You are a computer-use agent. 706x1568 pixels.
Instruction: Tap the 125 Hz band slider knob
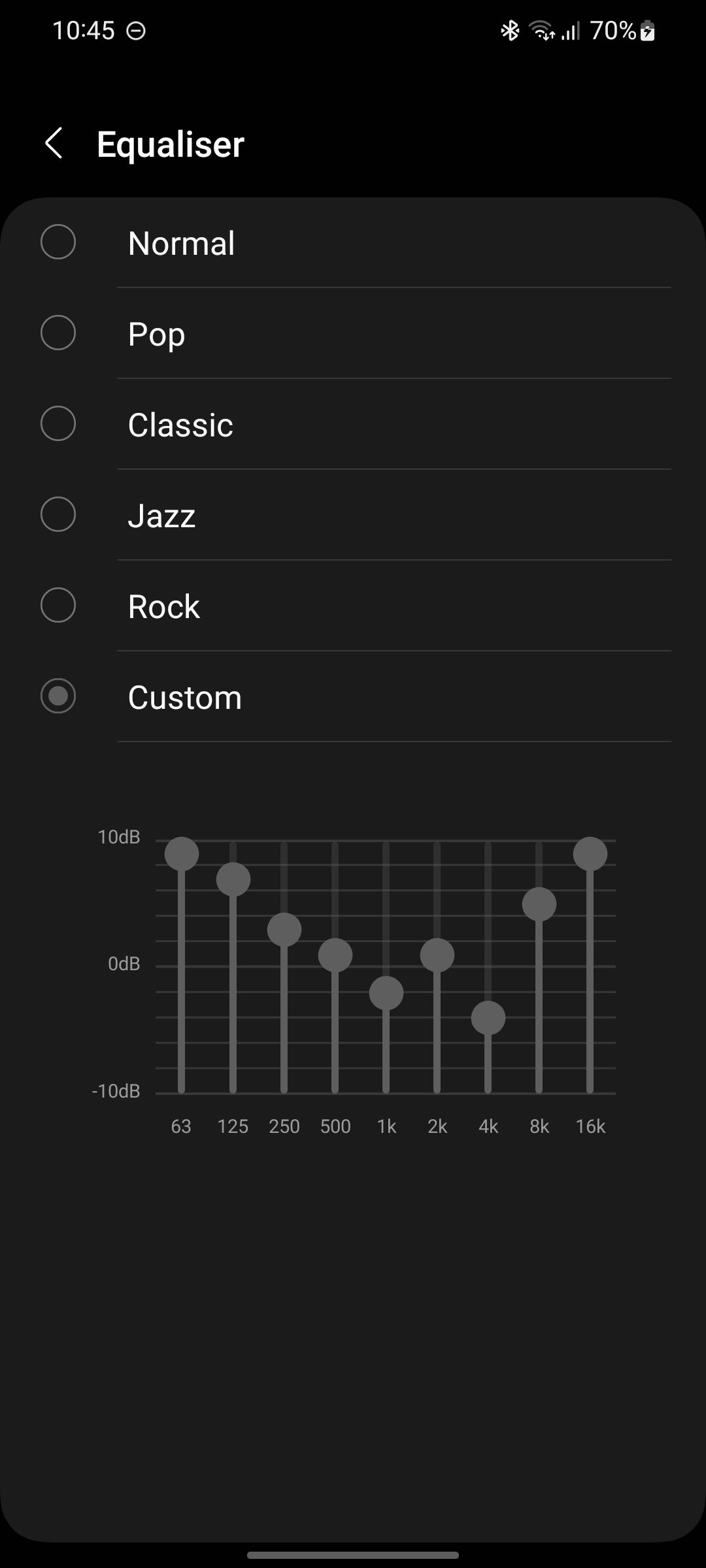233,879
